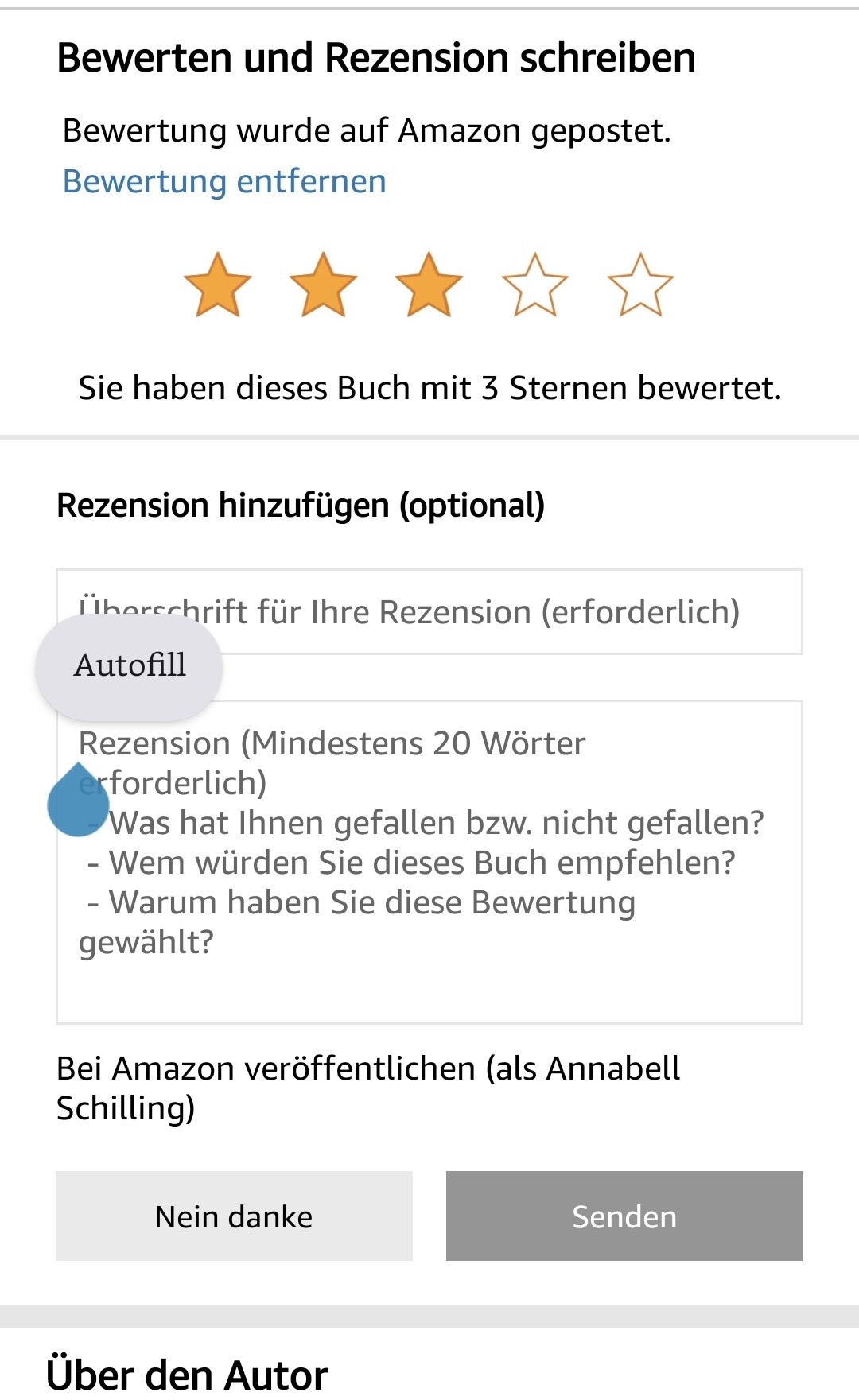This screenshot has width=859, height=1400.
Task: Tap the 'Bewertung entfernen' link
Action: pos(224,181)
